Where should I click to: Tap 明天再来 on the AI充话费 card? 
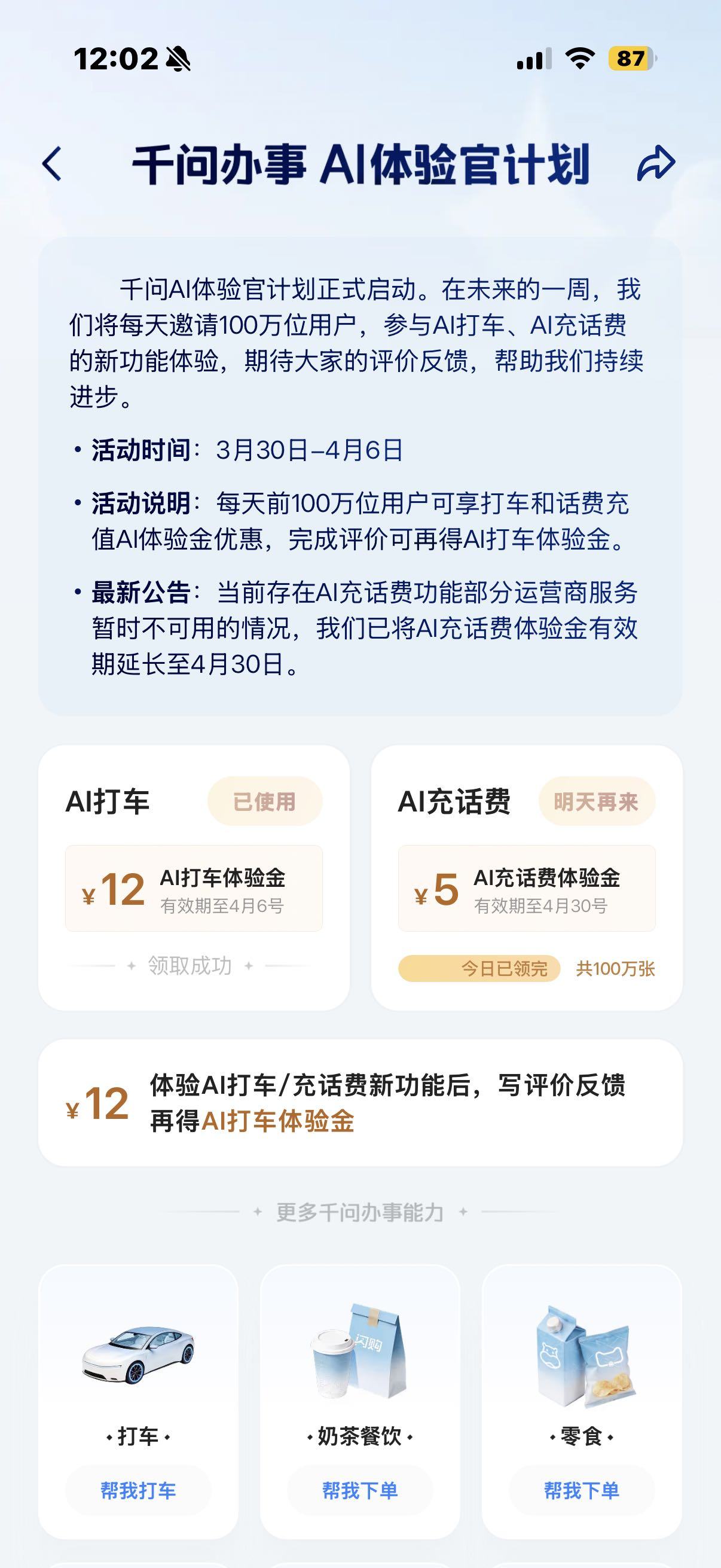596,802
